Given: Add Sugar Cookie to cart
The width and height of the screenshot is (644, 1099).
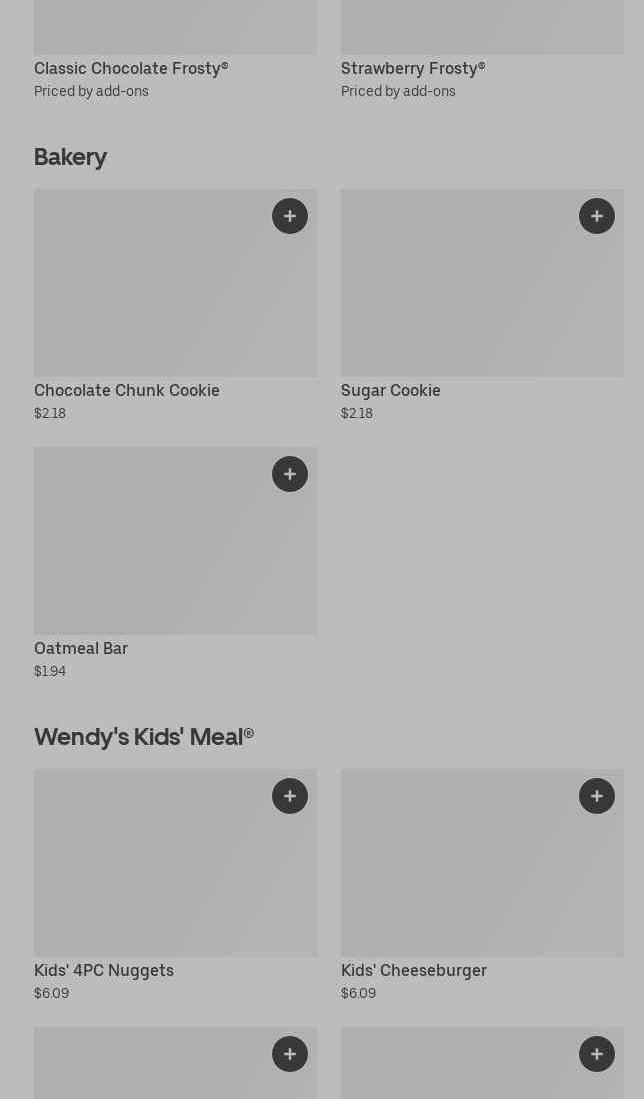Looking at the screenshot, I should coord(597,216).
